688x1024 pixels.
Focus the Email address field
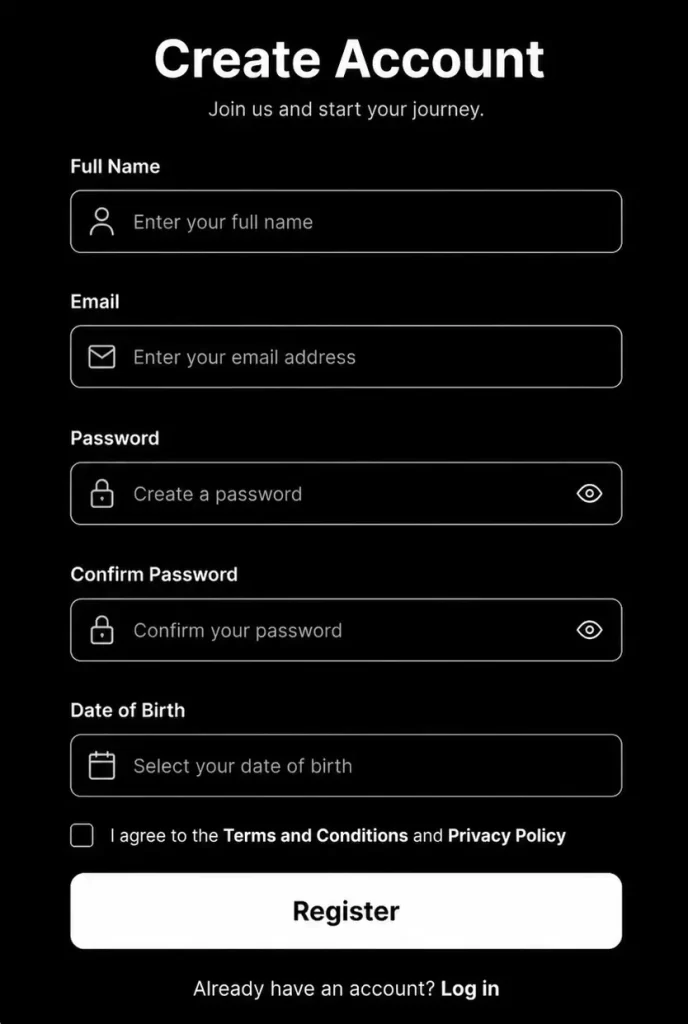click(346, 357)
